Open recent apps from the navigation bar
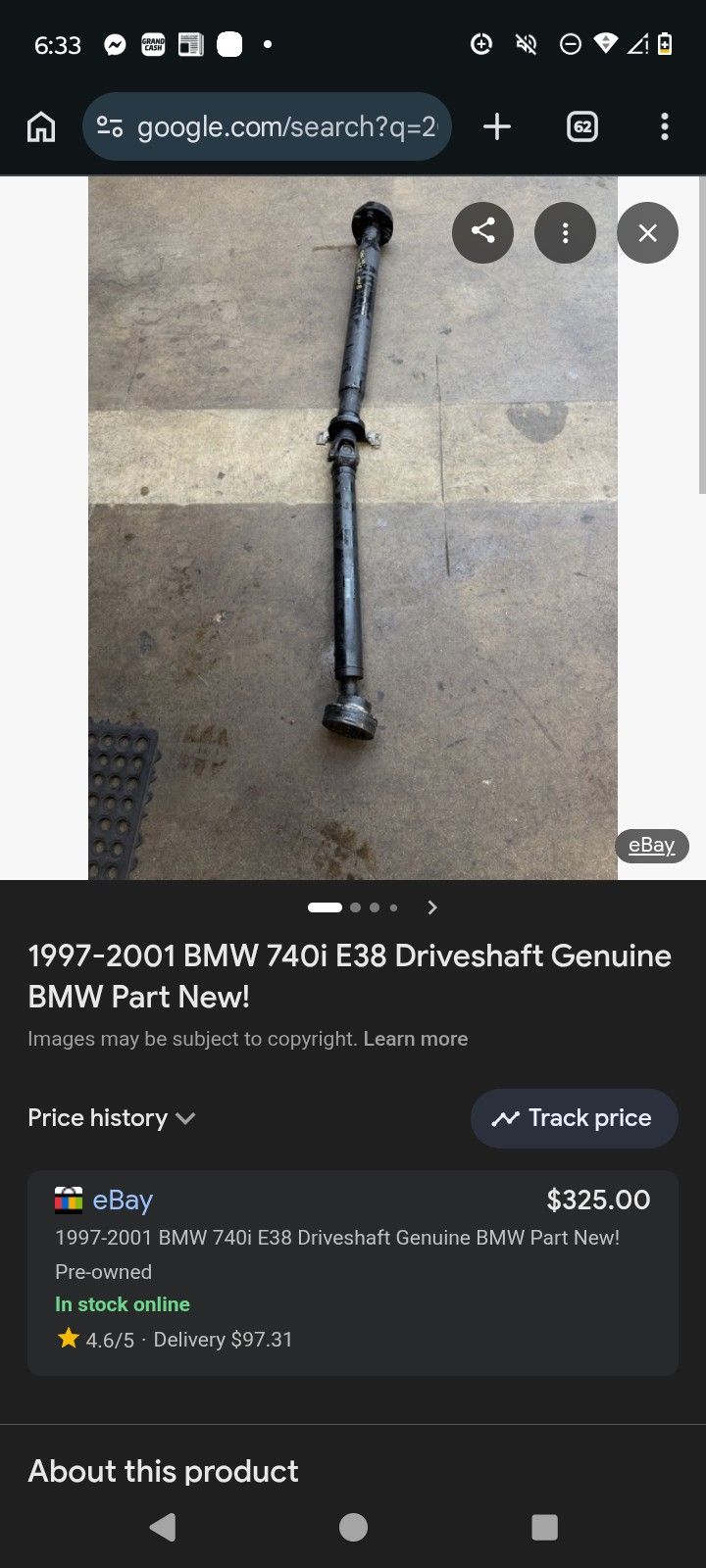This screenshot has width=706, height=1568. coord(544,1527)
